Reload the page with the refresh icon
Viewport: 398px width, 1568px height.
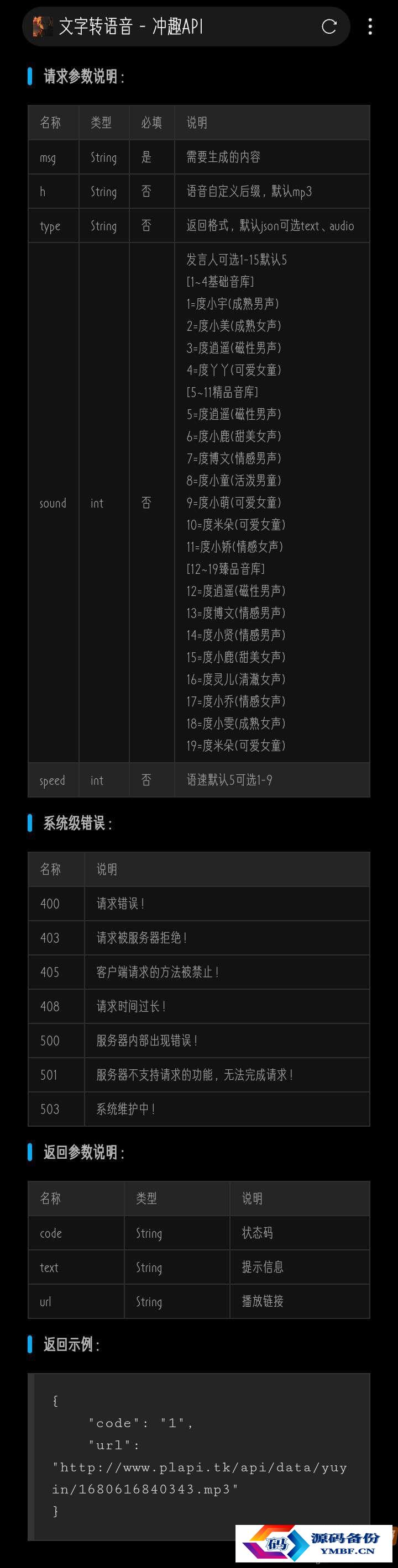point(329,26)
